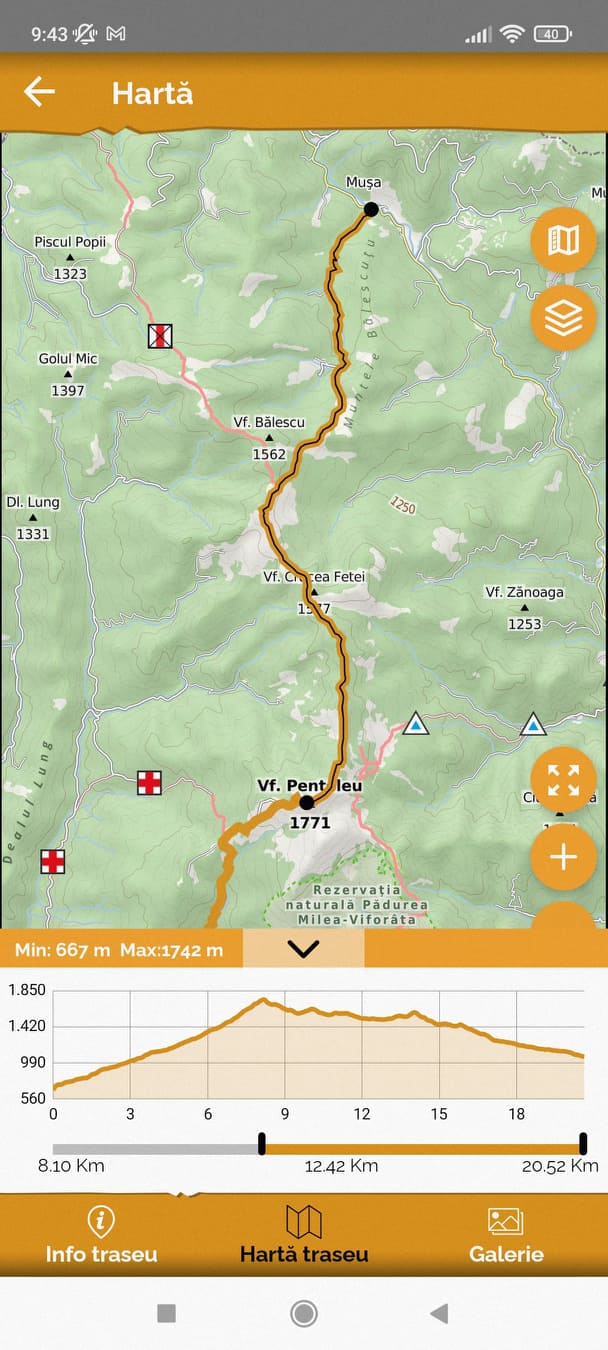Viewport: 608px width, 1350px height.
Task: Switch to the Info traseu tab
Action: (x=101, y=1234)
